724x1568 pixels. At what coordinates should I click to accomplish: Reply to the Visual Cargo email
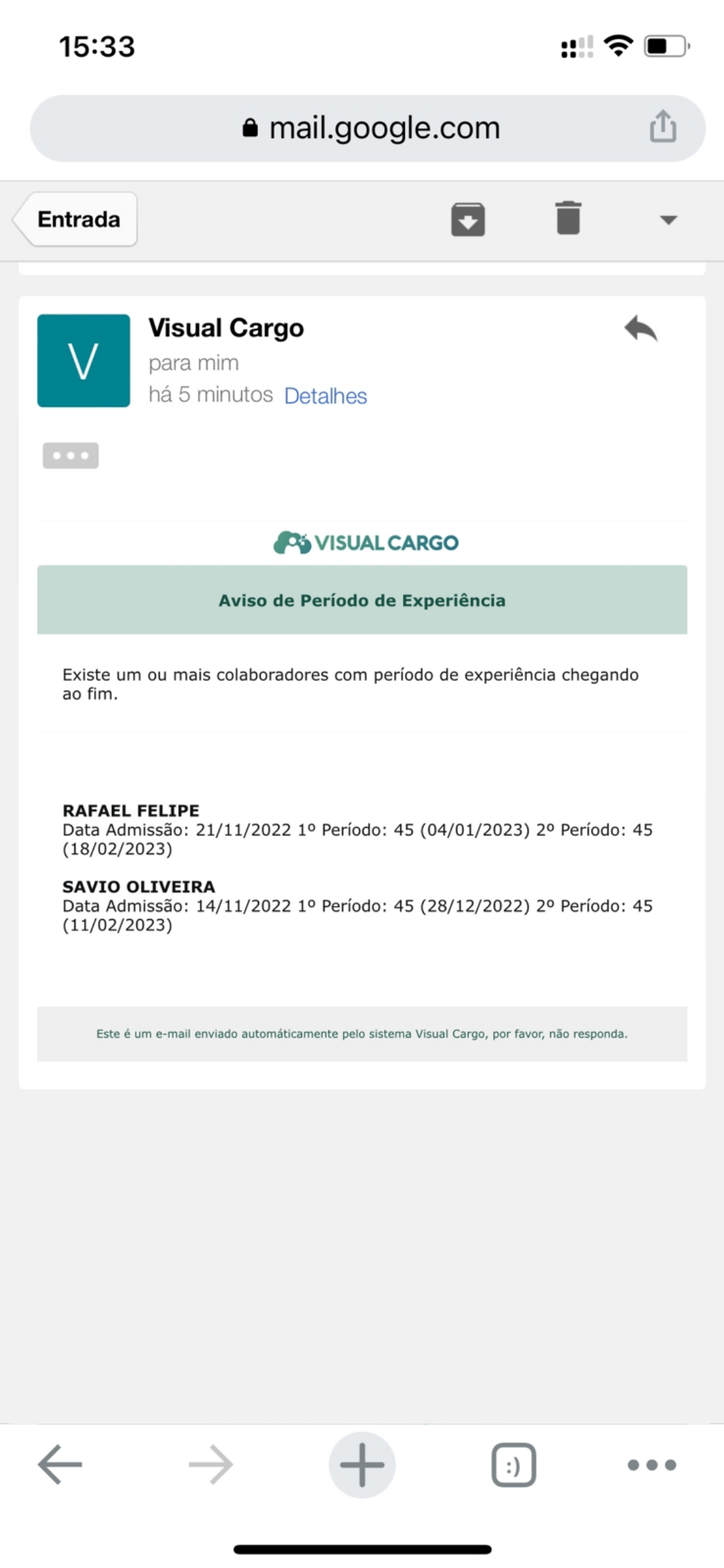(640, 329)
